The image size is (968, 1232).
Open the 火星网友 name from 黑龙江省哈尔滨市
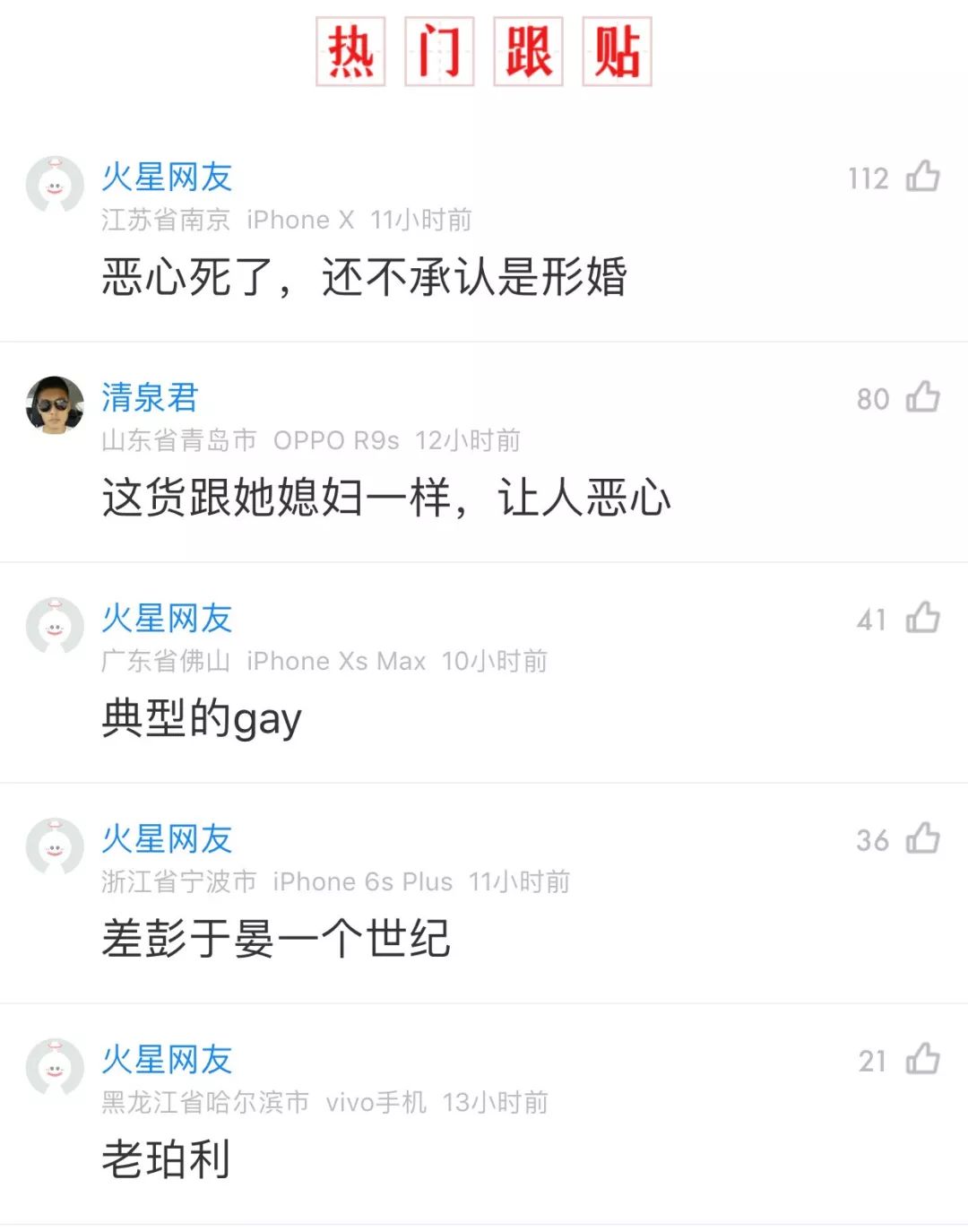click(167, 1059)
